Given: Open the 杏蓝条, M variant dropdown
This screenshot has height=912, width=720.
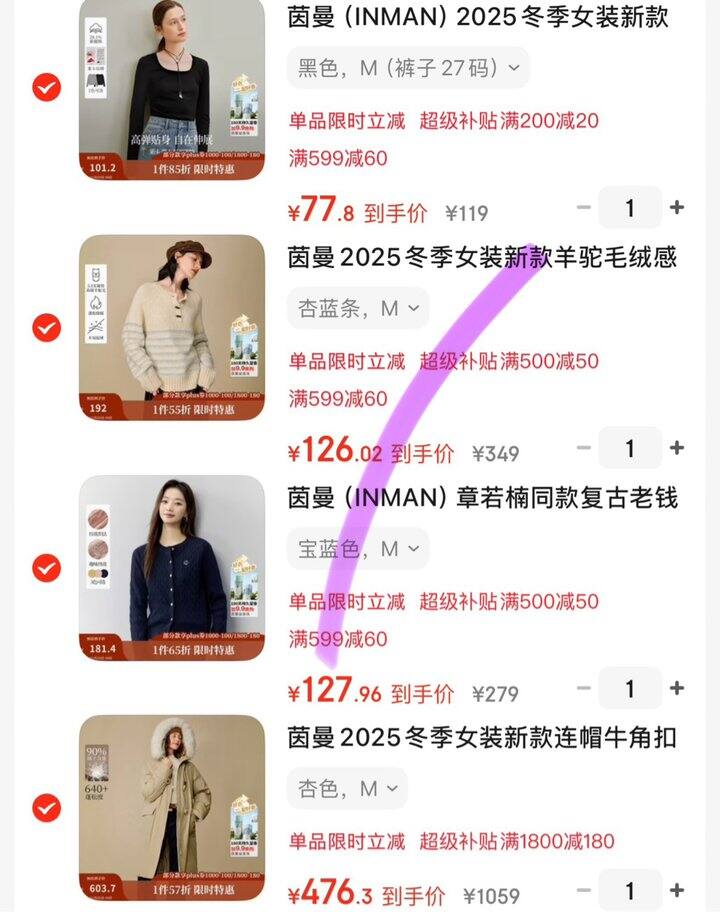Looking at the screenshot, I should click(358, 308).
